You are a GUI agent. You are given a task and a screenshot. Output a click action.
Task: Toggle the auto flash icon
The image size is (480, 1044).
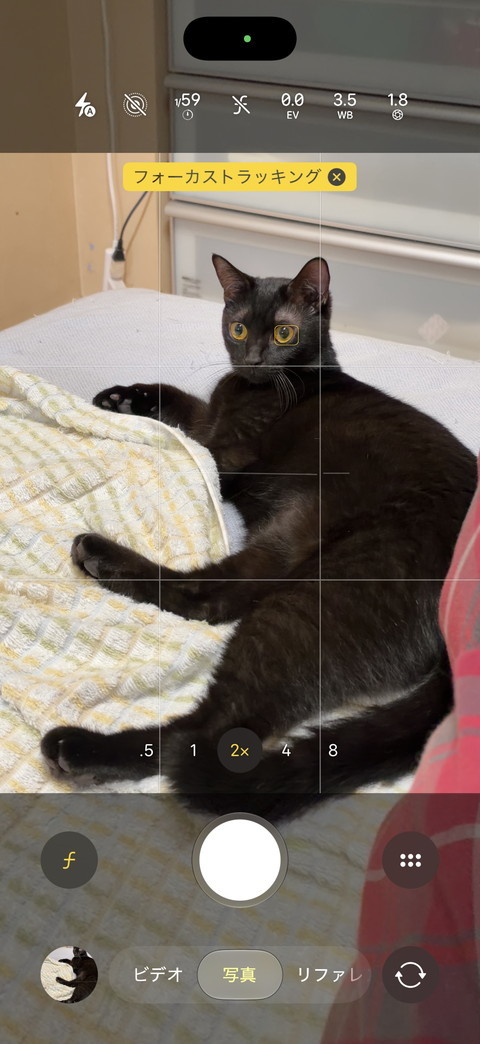coord(85,105)
